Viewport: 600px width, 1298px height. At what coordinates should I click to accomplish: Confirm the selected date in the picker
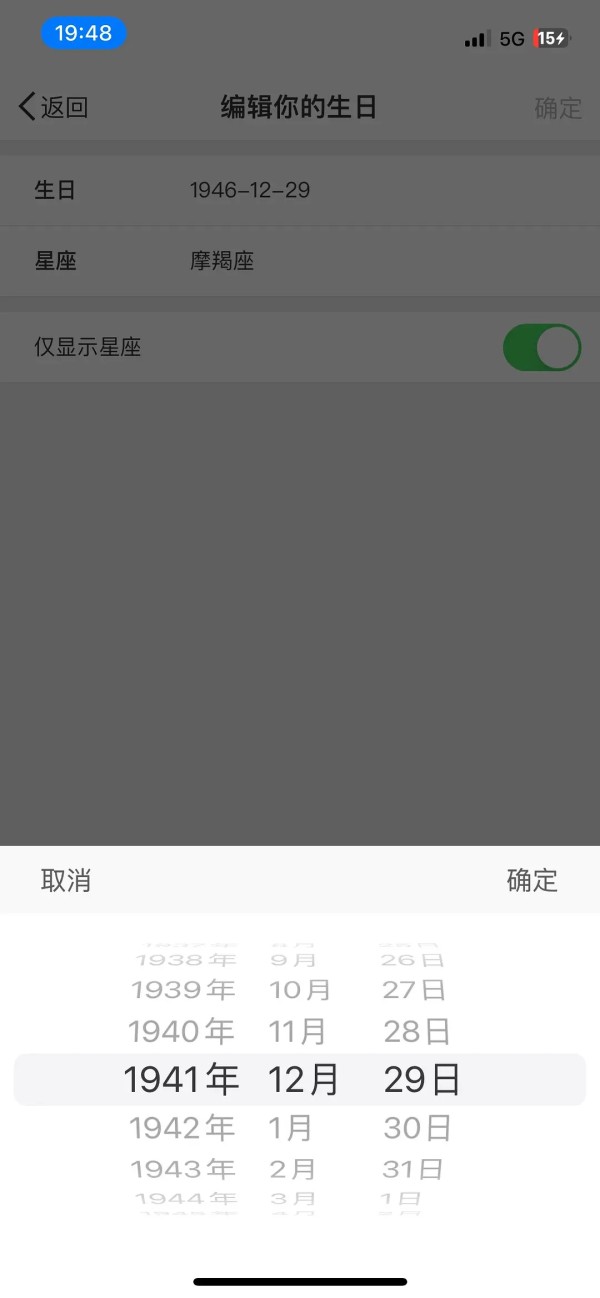pos(532,880)
